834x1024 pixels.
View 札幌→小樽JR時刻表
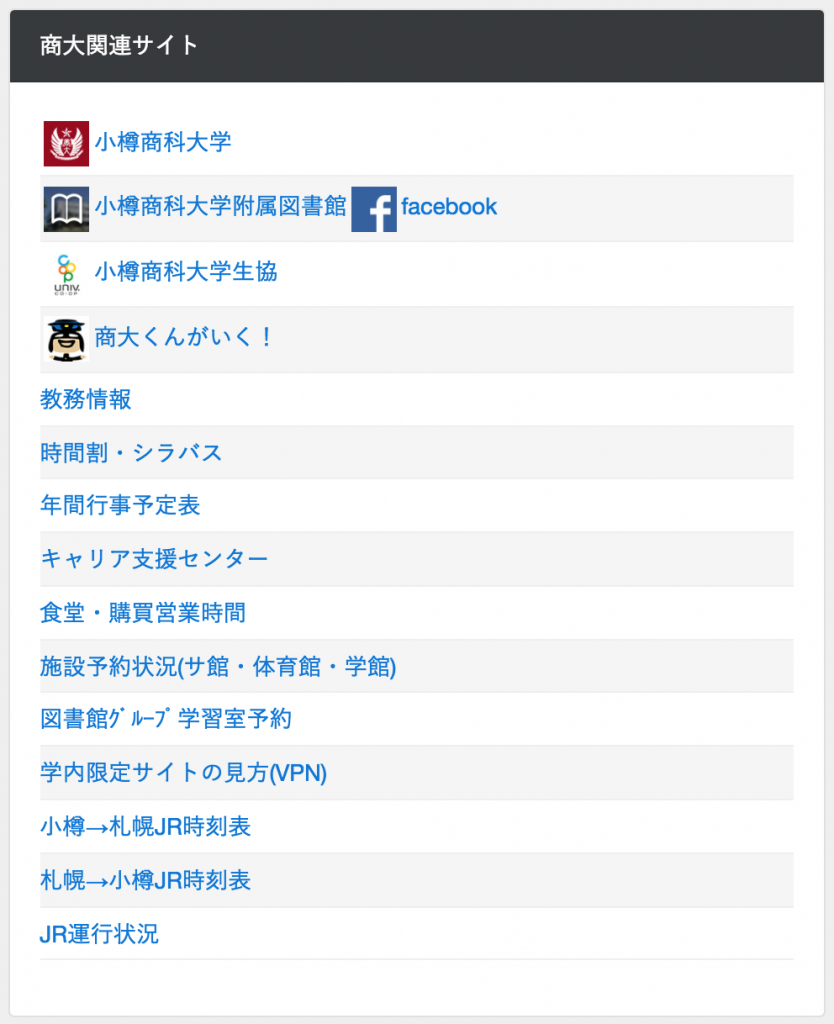(145, 881)
